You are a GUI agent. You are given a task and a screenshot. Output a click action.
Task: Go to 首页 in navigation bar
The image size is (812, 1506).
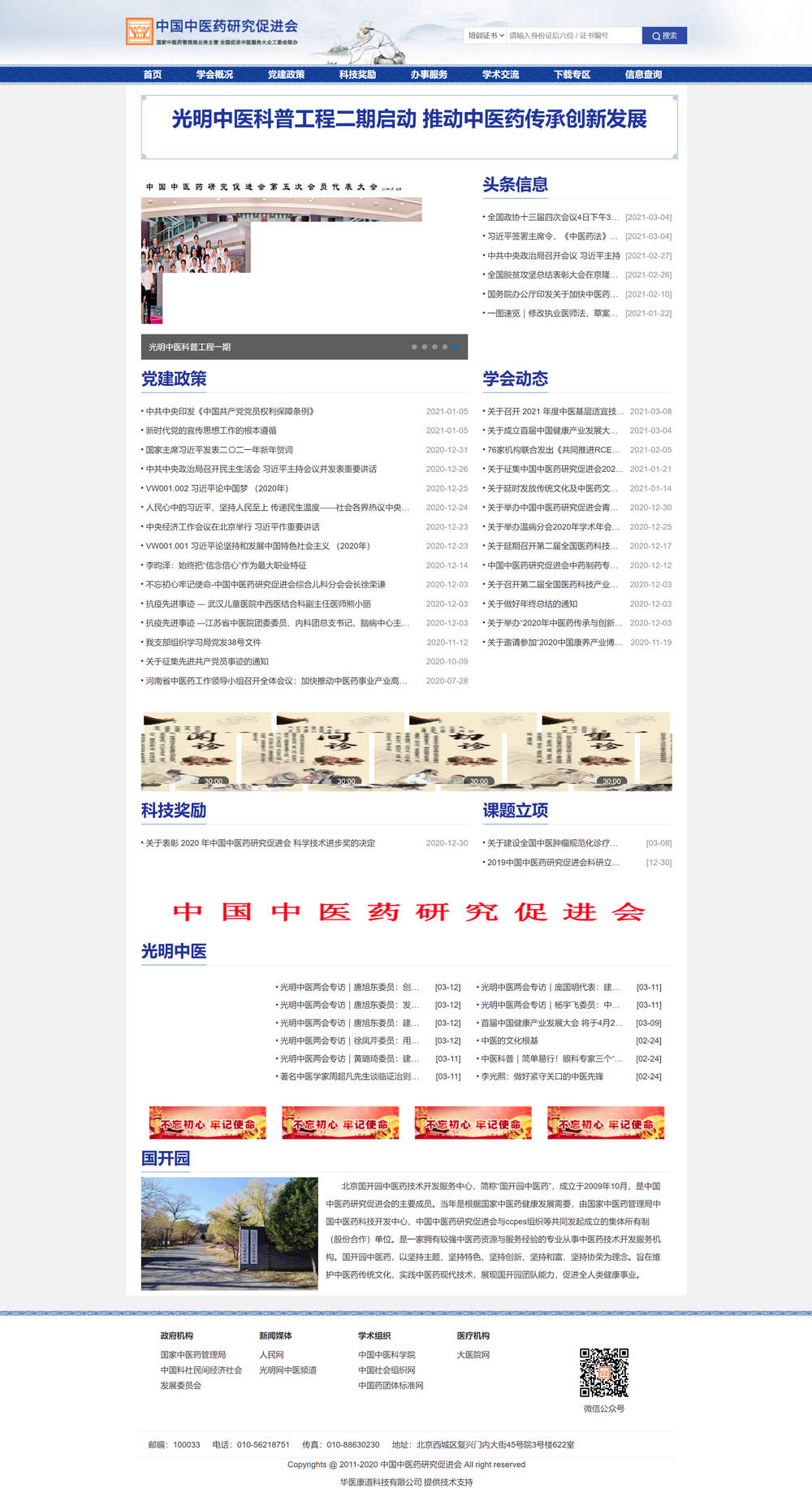pos(153,75)
